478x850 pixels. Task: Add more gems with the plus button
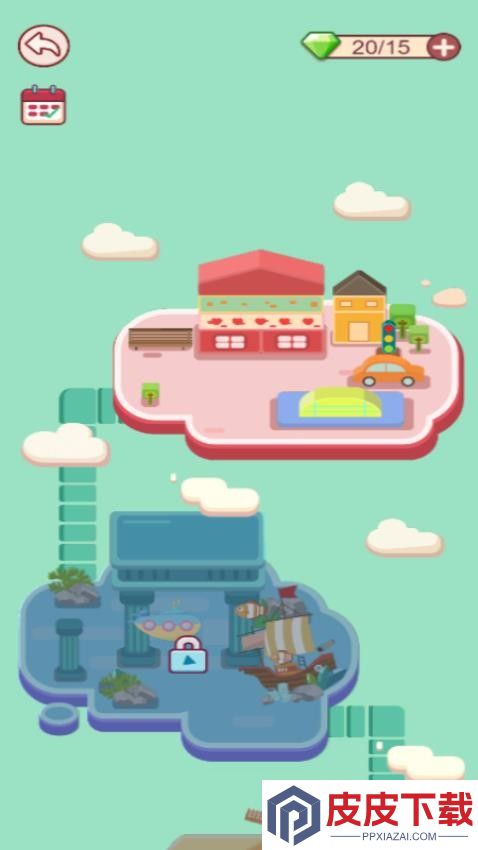(x=443, y=47)
